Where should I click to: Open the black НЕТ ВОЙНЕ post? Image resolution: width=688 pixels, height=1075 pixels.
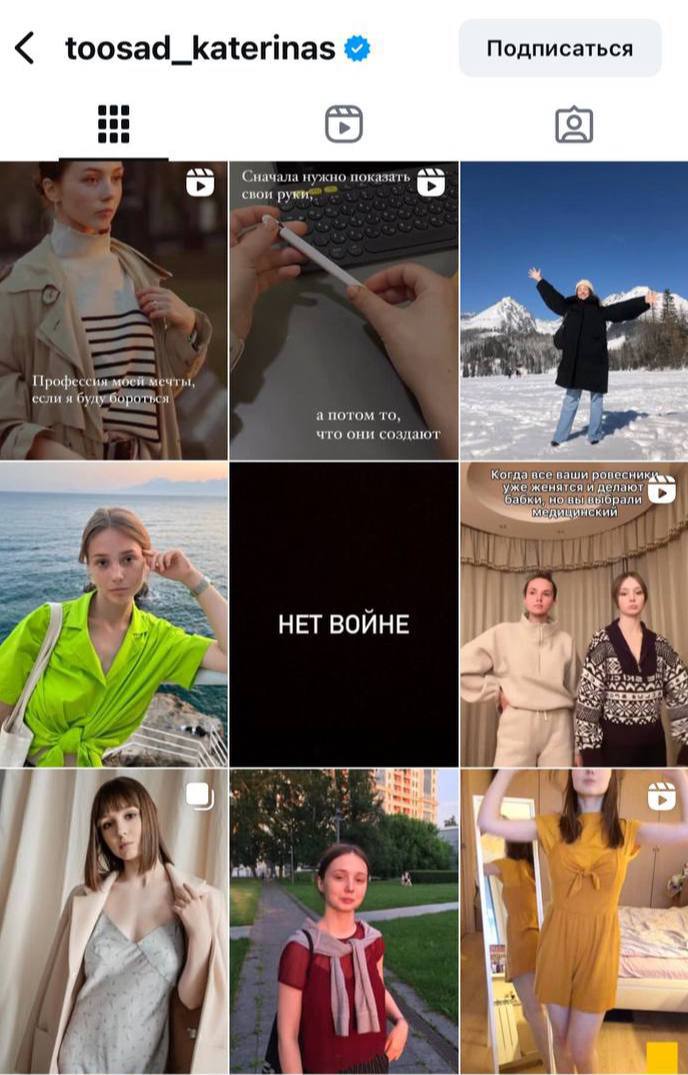343,614
